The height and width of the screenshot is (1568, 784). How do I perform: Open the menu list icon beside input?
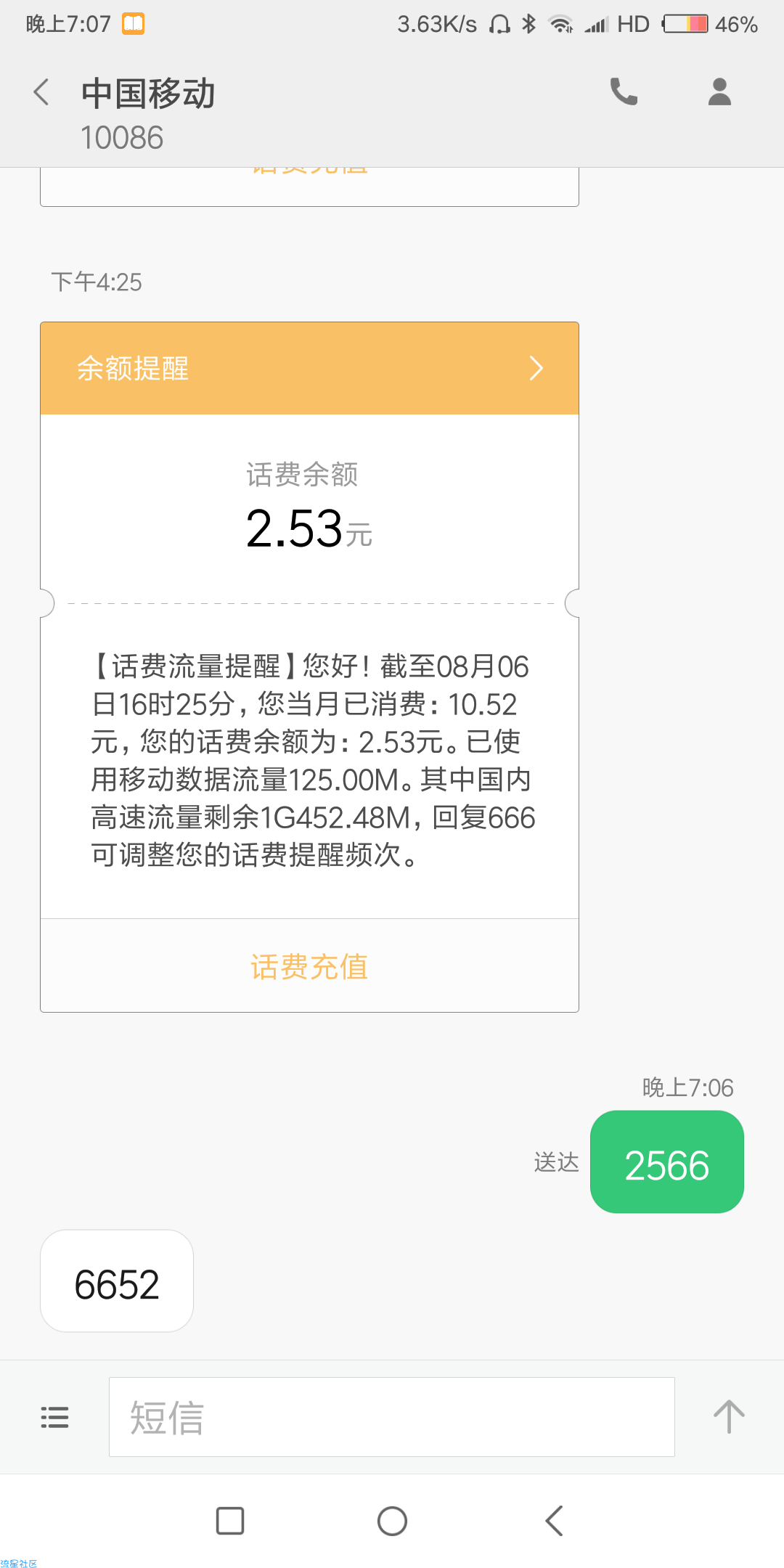(54, 1417)
